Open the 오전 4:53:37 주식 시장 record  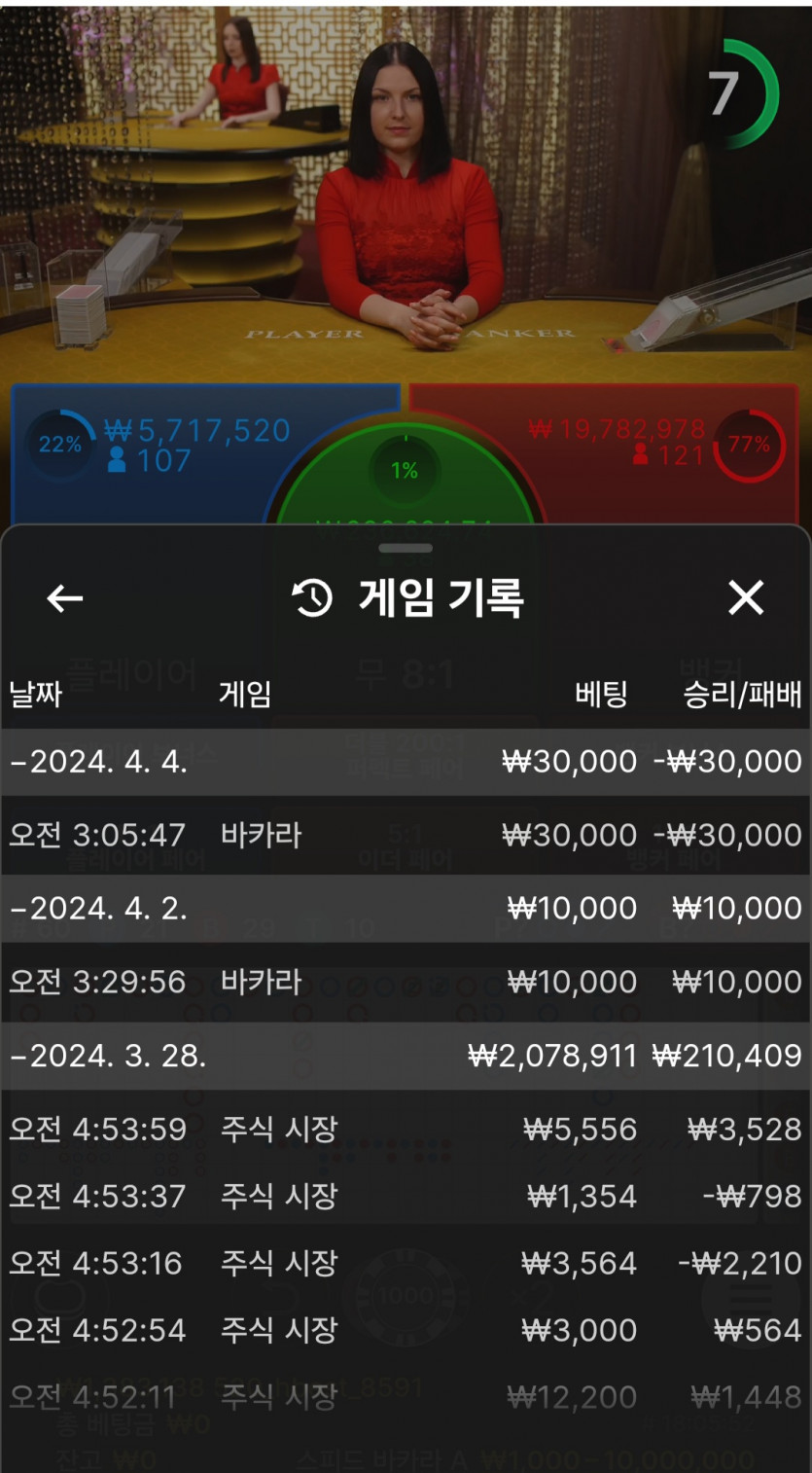pyautogui.click(x=405, y=1196)
